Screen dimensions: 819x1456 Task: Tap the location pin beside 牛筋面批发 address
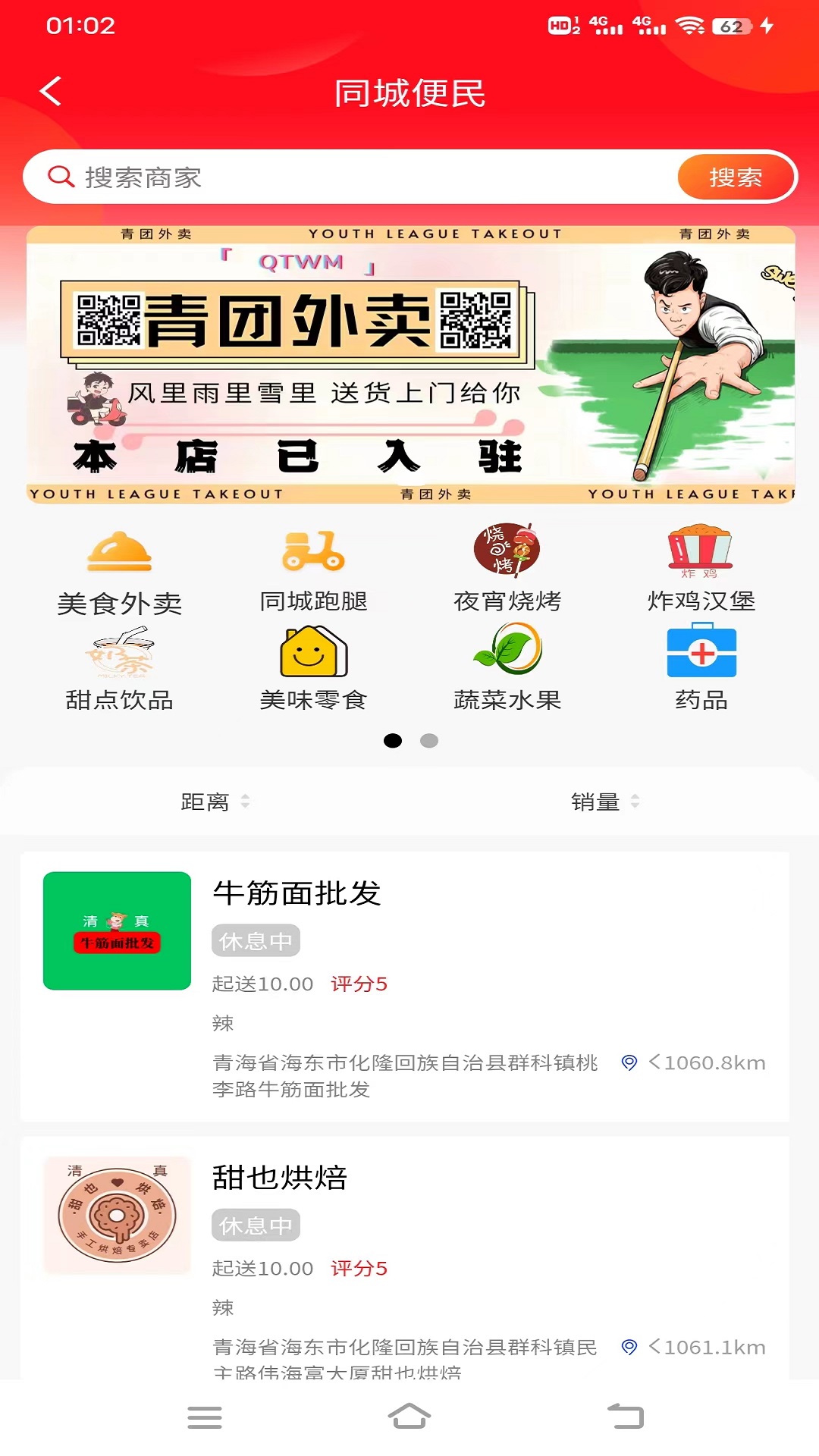629,1063
